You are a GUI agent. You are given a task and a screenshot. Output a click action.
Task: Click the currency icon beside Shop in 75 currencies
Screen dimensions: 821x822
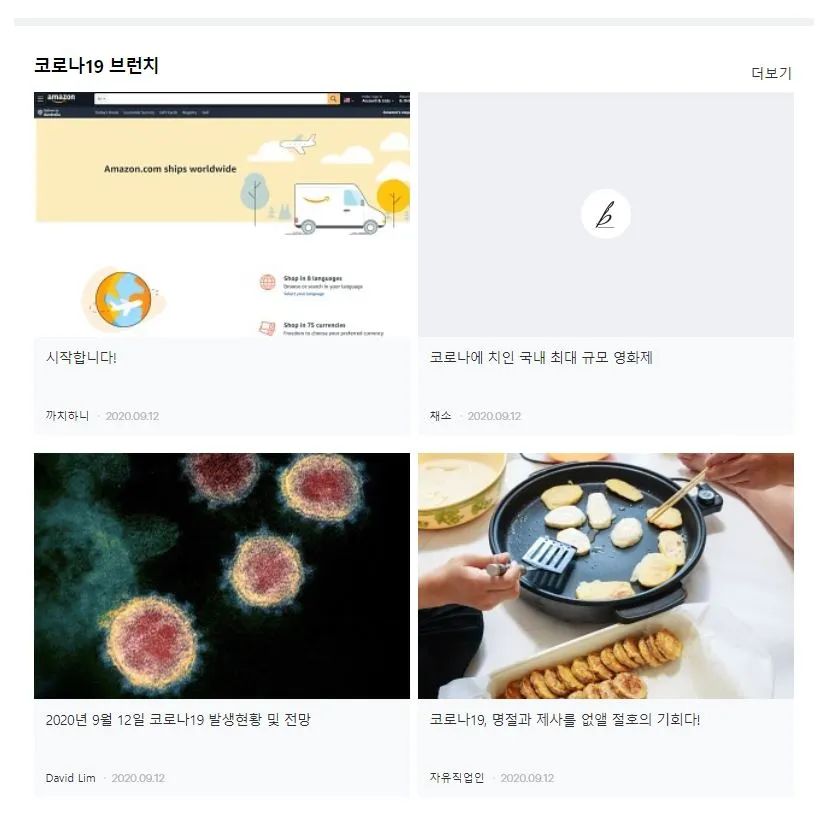point(267,326)
